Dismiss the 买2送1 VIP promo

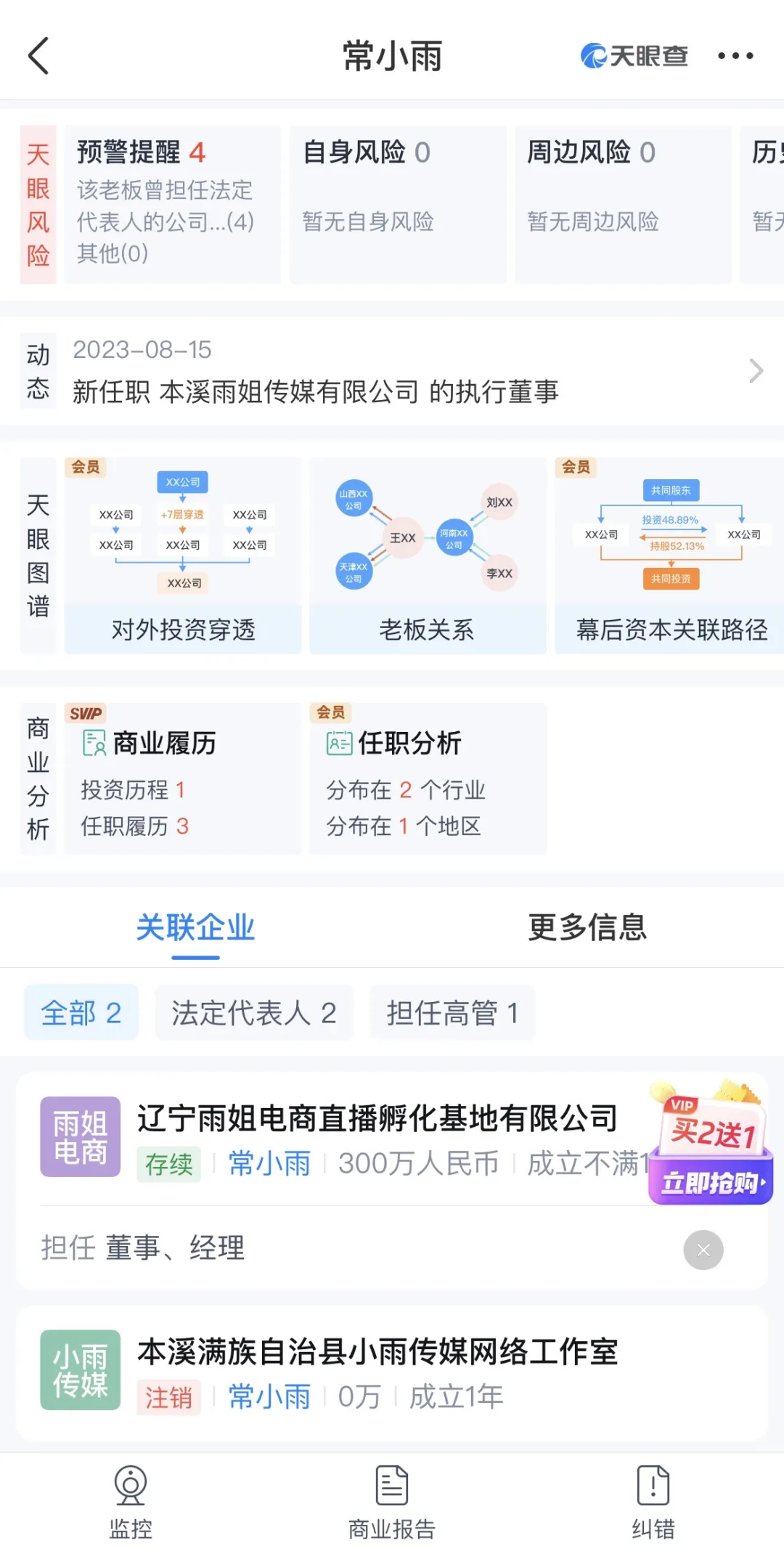coord(703,1250)
